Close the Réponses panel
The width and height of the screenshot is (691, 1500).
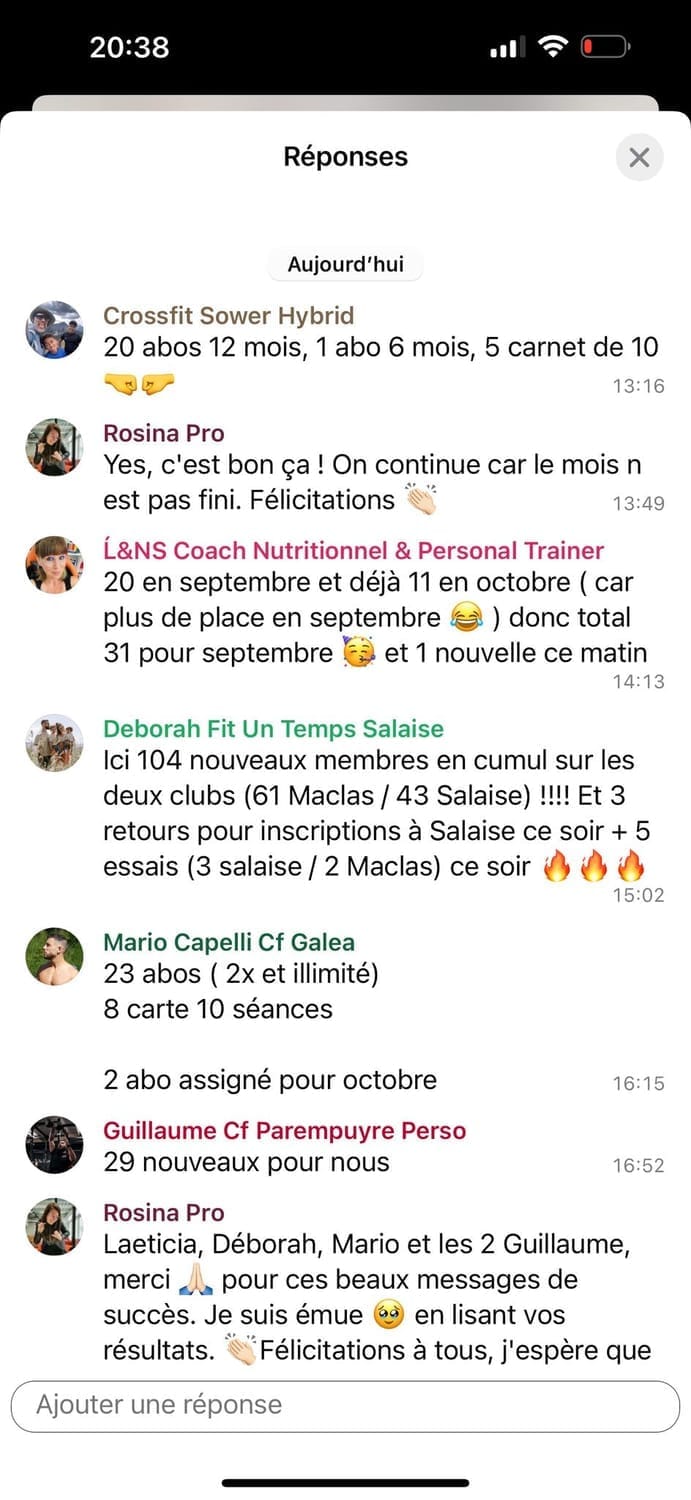(639, 157)
